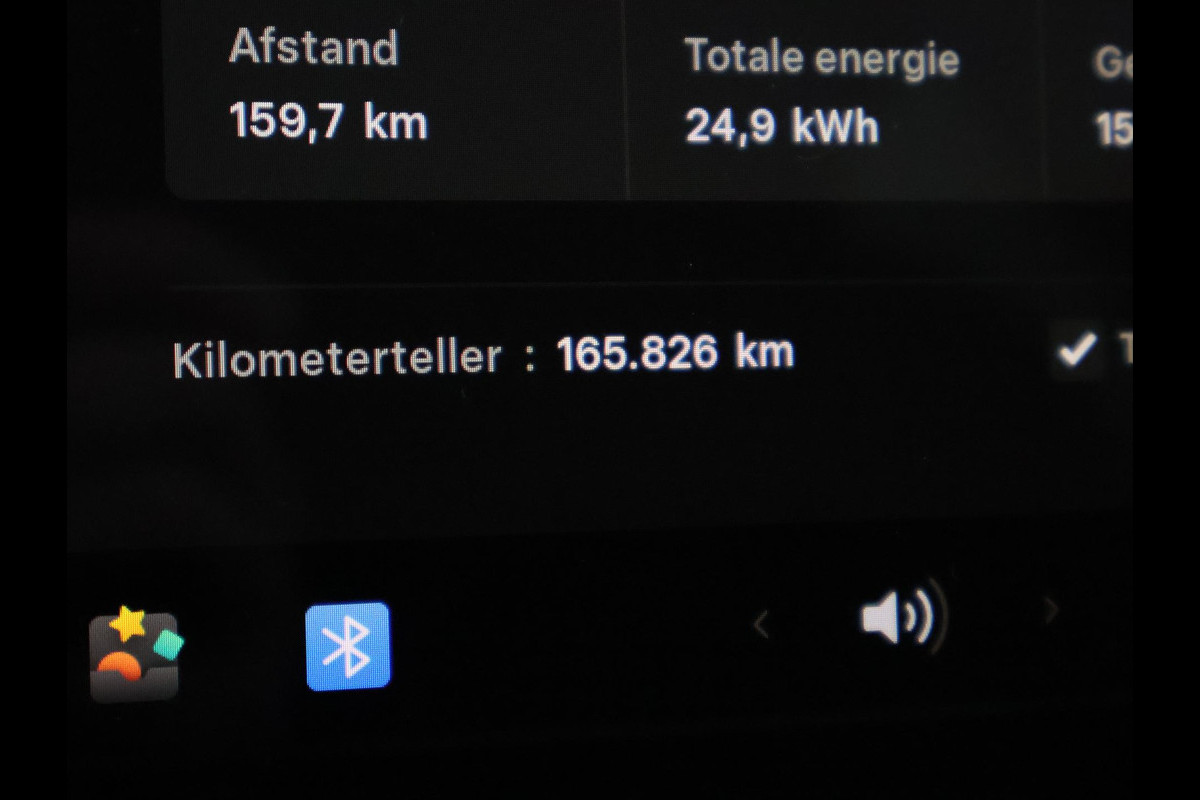This screenshot has width=1200, height=800.
Task: Toggle the checkmark box right of Kilometerteller
Action: click(x=1077, y=351)
